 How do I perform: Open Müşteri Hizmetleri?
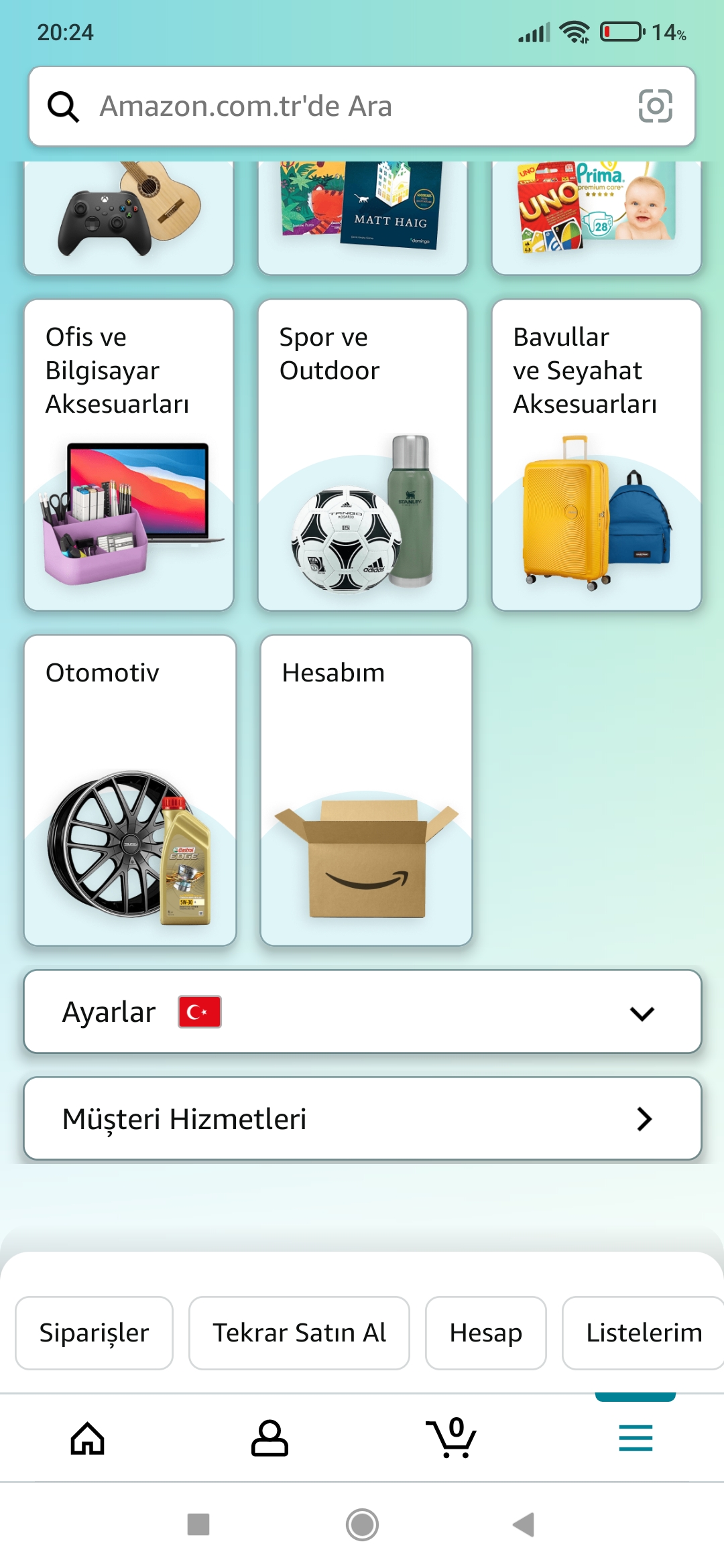pos(362,1118)
